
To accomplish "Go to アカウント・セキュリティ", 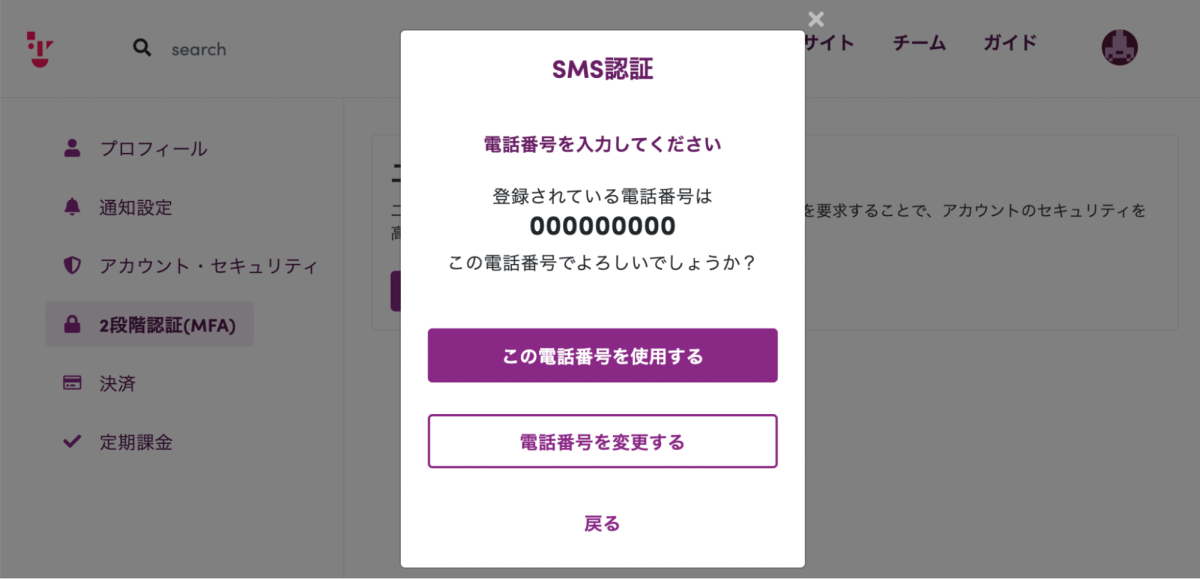I will pos(208,266).
